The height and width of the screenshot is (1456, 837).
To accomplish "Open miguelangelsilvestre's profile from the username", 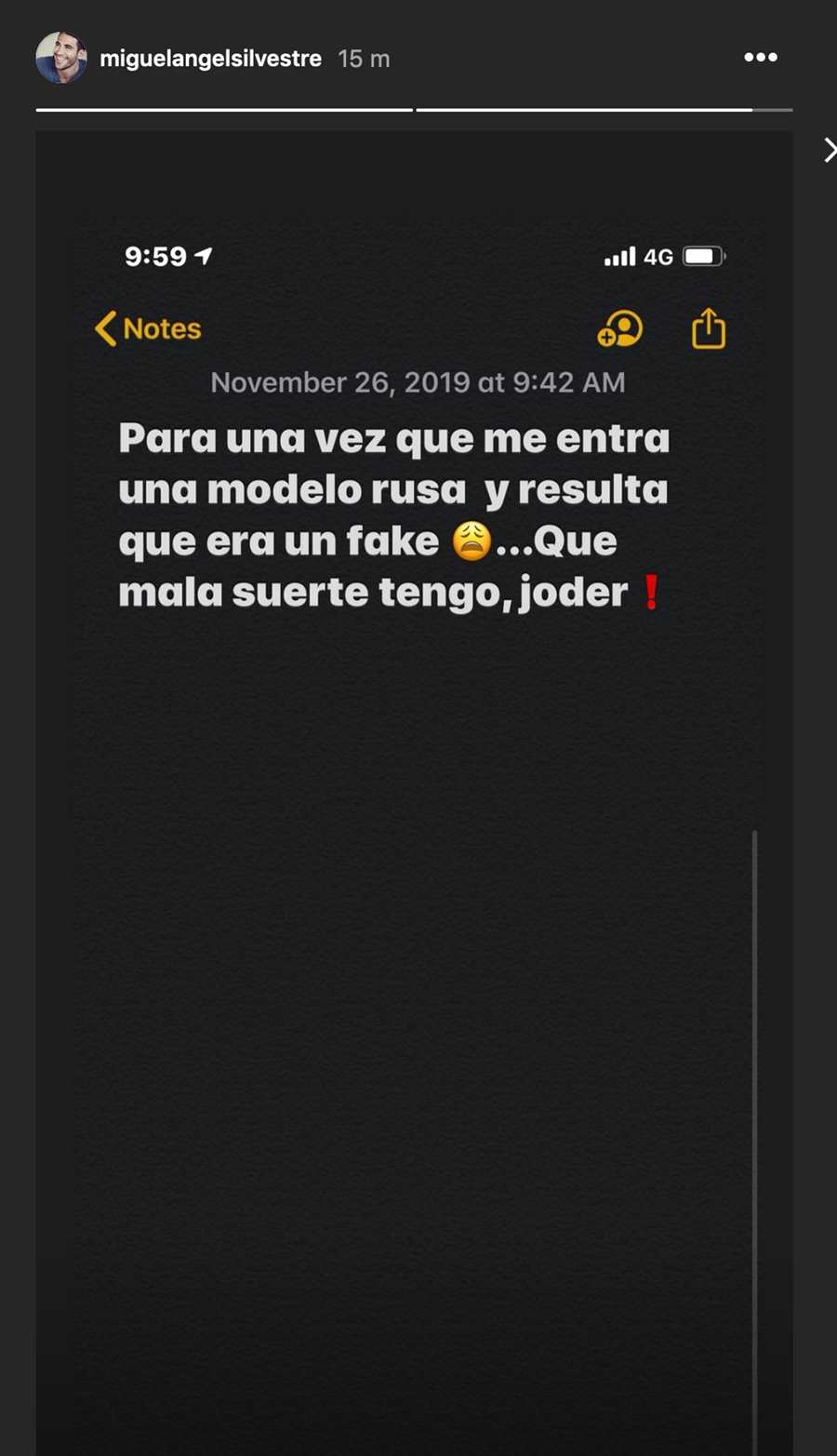I will pyautogui.click(x=210, y=59).
